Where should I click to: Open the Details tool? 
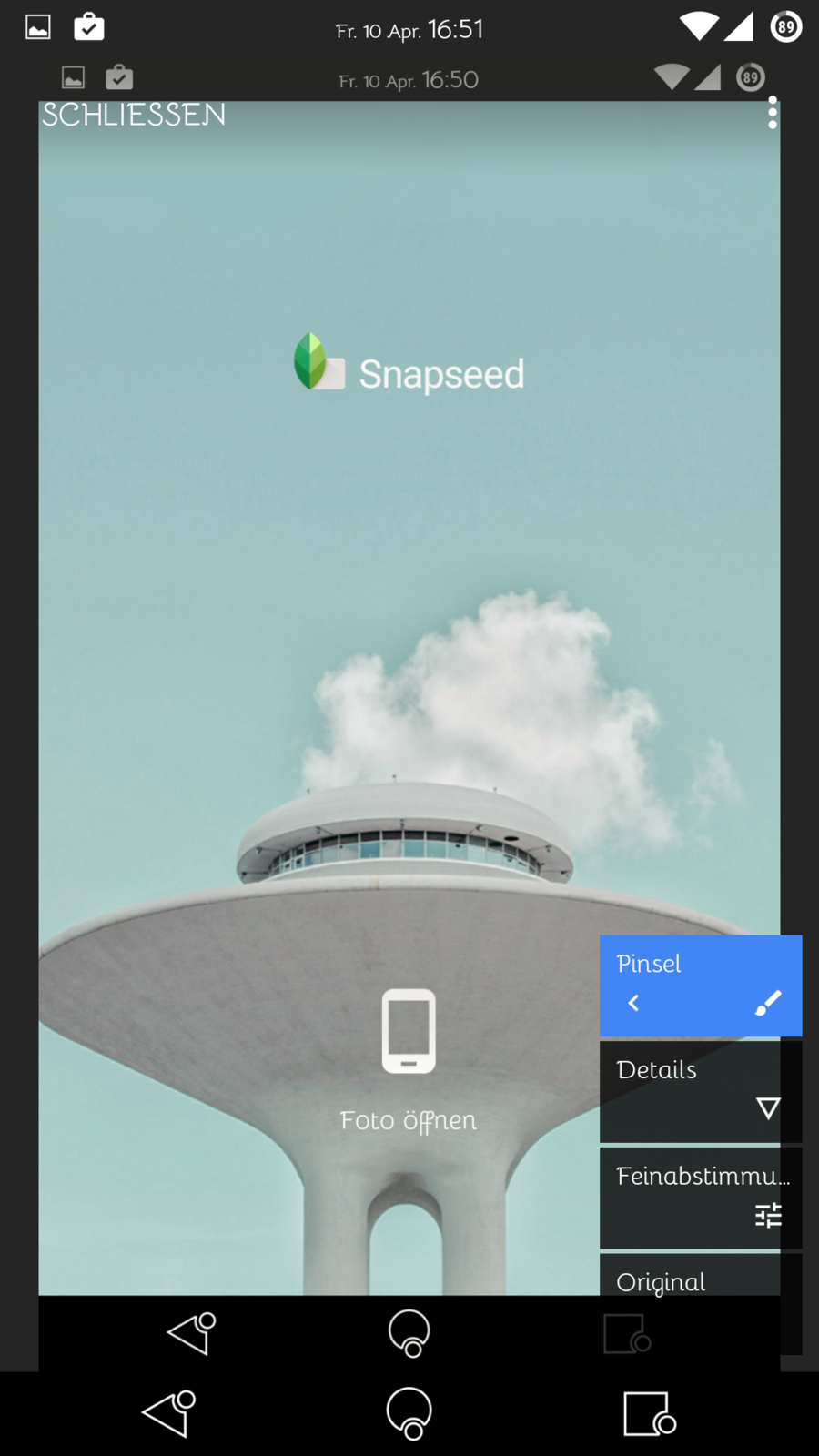700,1090
